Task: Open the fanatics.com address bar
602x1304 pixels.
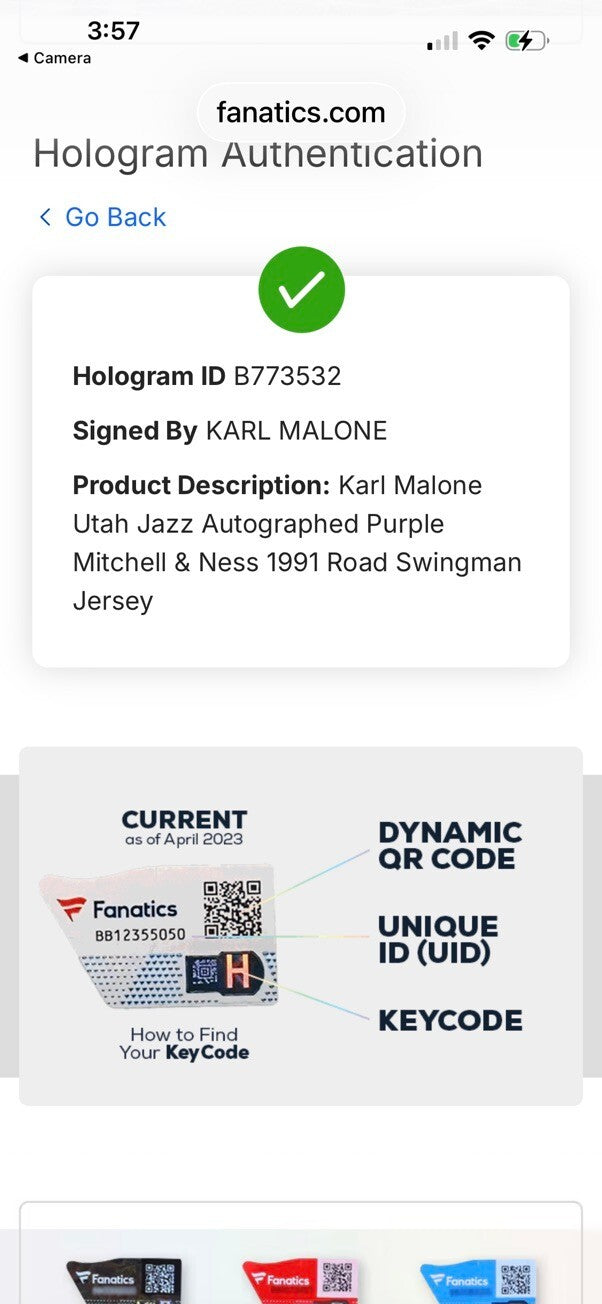Action: [301, 112]
